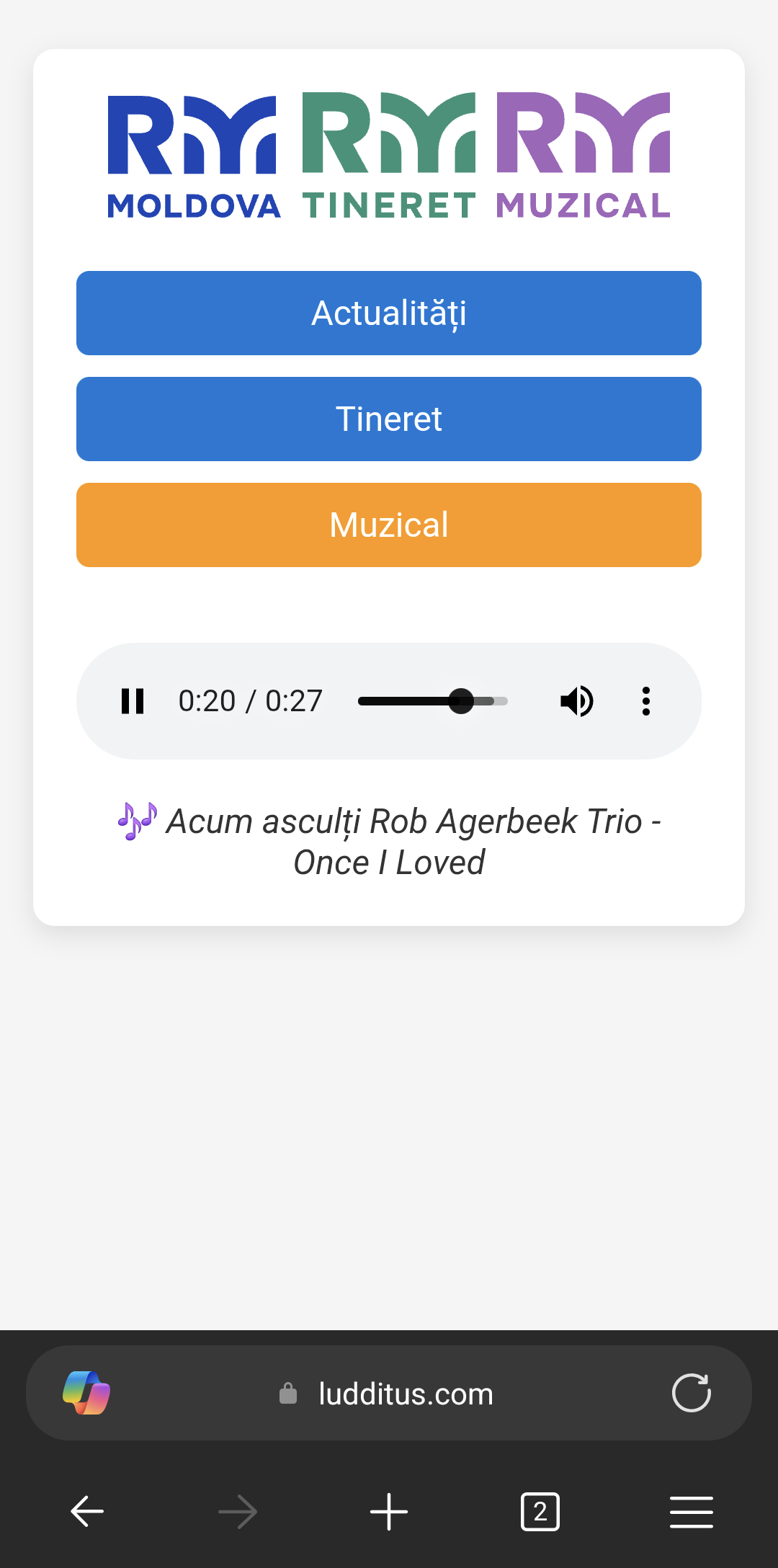Mute the audio with the speaker icon
778x1568 pixels.
pos(577,701)
